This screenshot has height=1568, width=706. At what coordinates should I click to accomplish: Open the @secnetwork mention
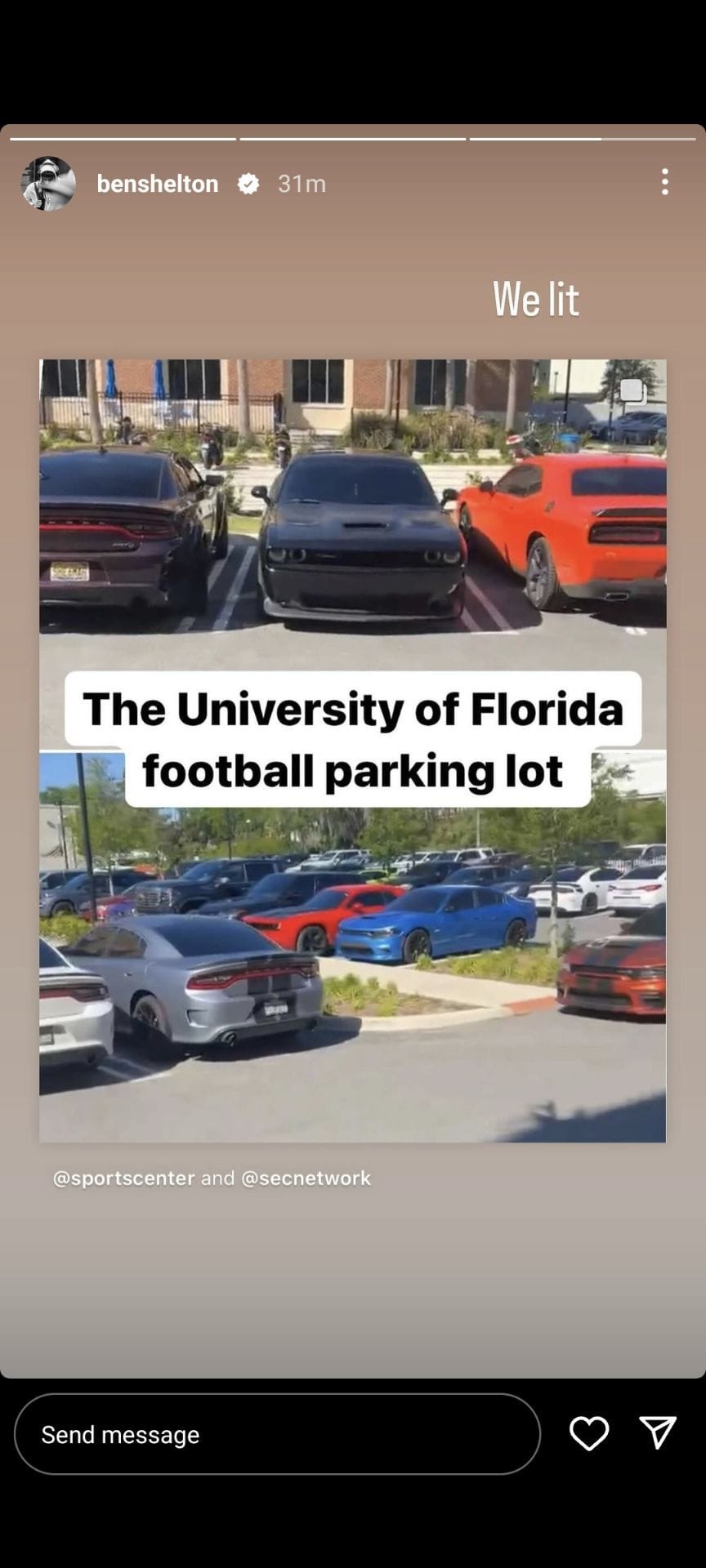point(306,1178)
